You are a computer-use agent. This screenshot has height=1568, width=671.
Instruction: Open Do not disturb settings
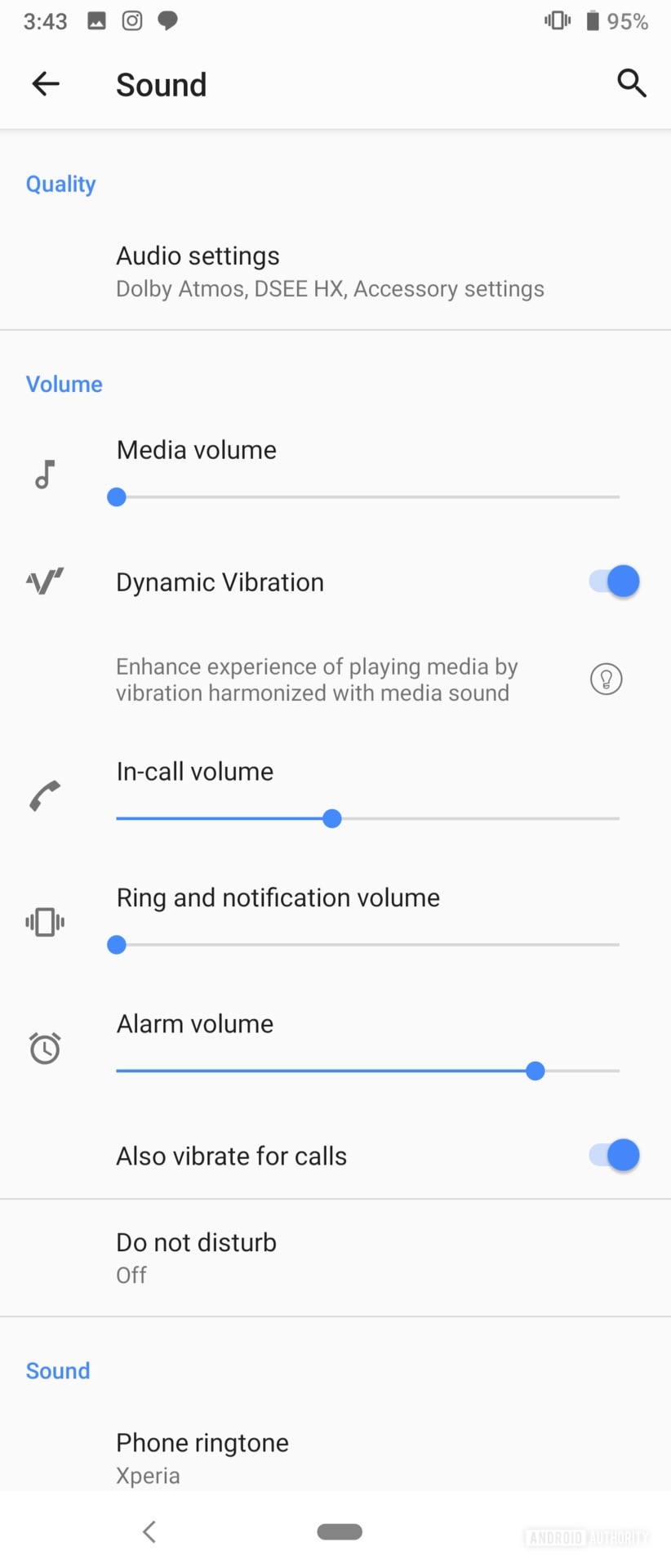(196, 1257)
